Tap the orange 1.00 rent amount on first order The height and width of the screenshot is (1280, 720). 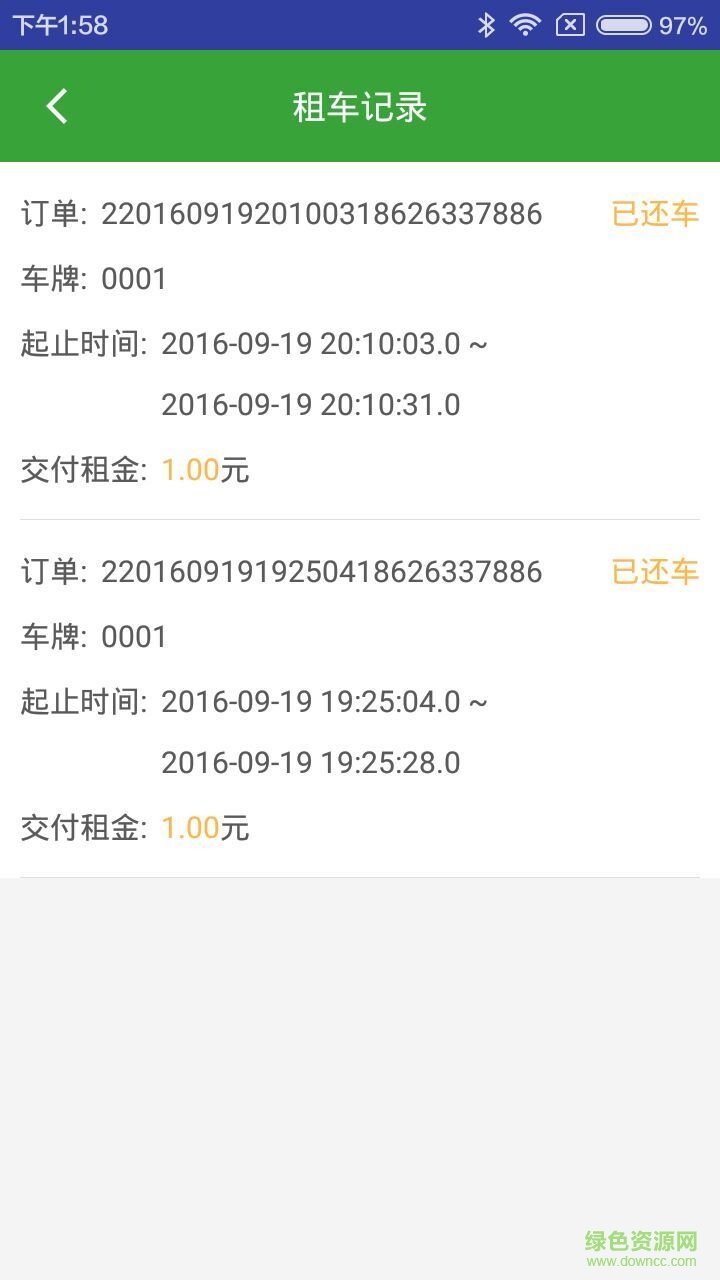point(190,469)
